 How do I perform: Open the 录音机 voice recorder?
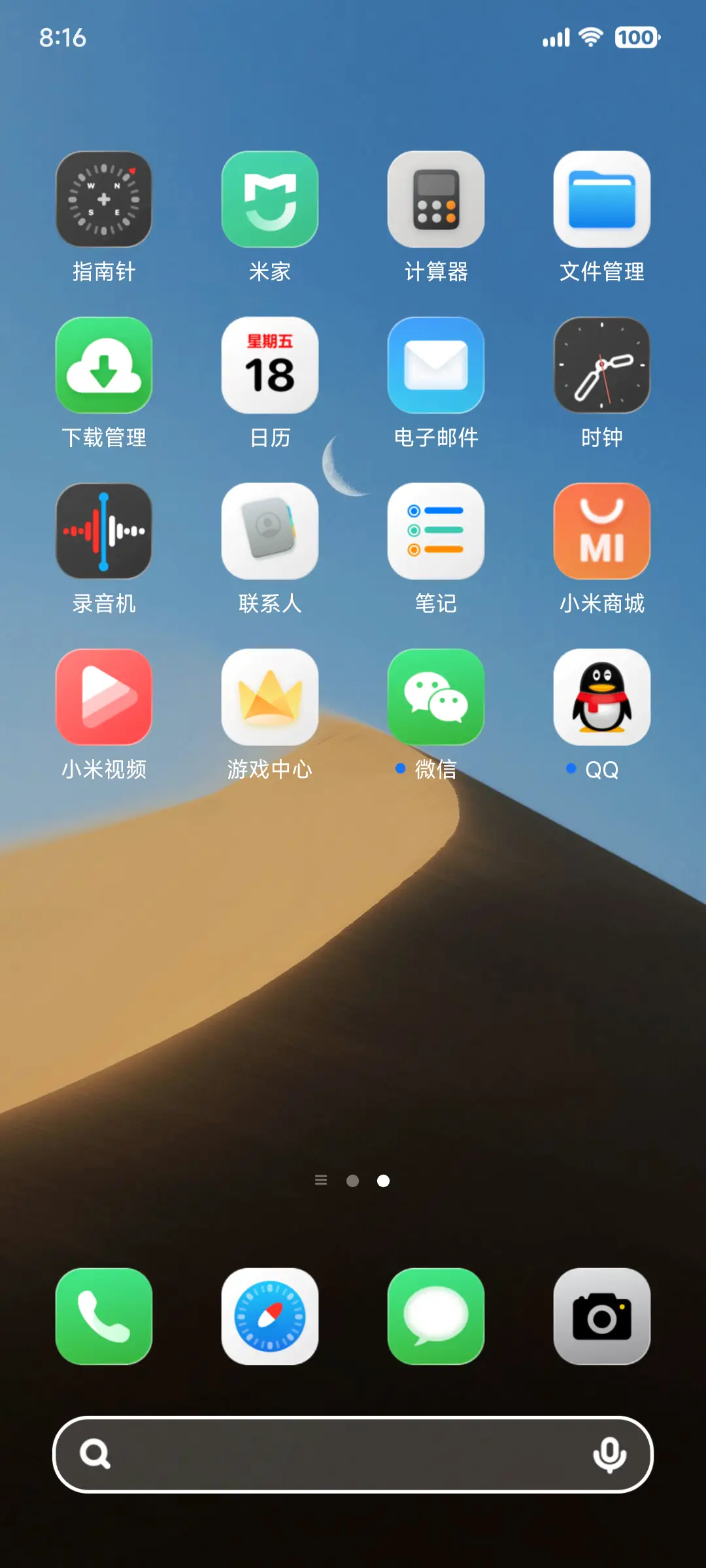tap(105, 531)
